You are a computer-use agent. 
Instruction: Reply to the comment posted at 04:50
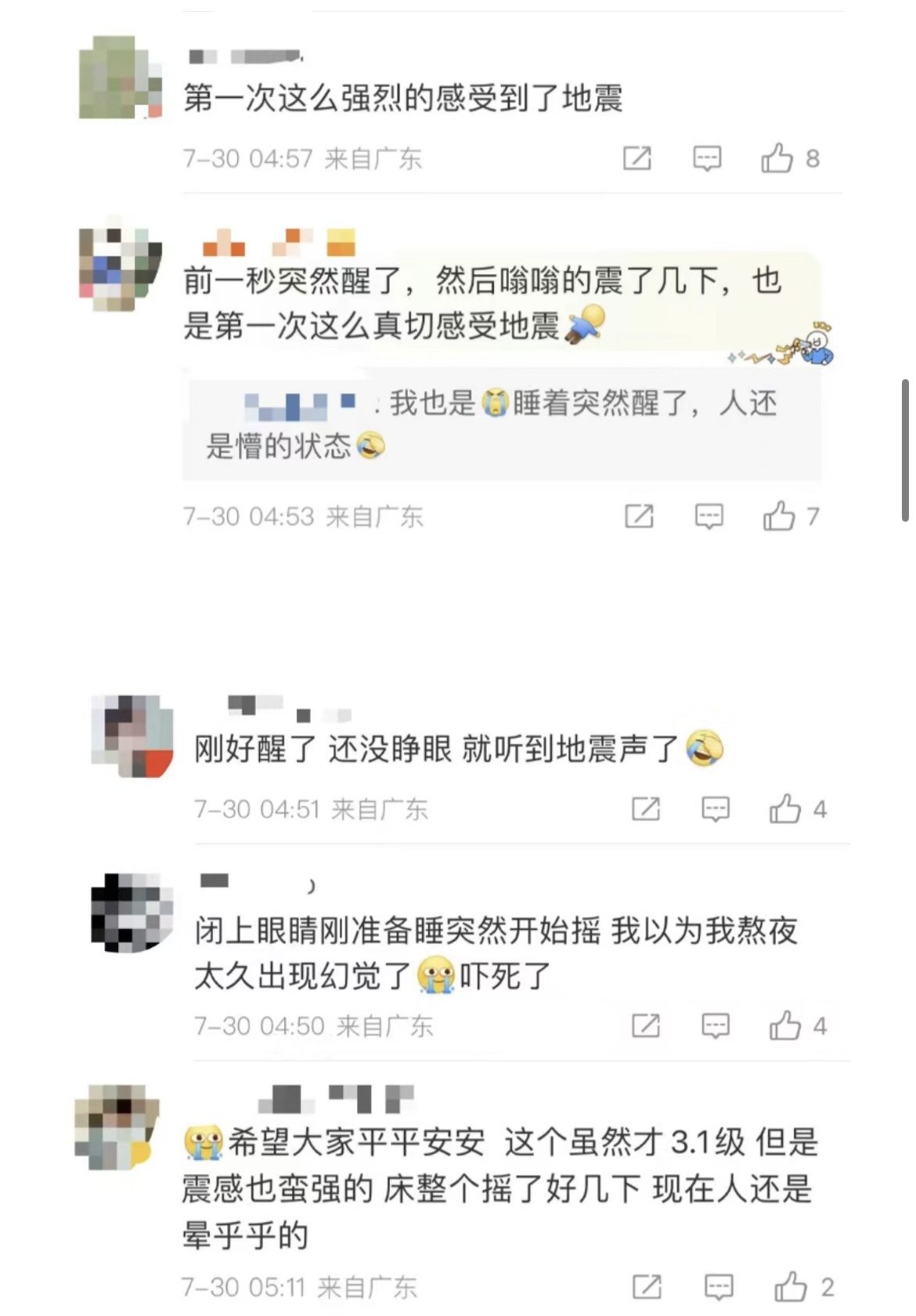click(x=716, y=1025)
